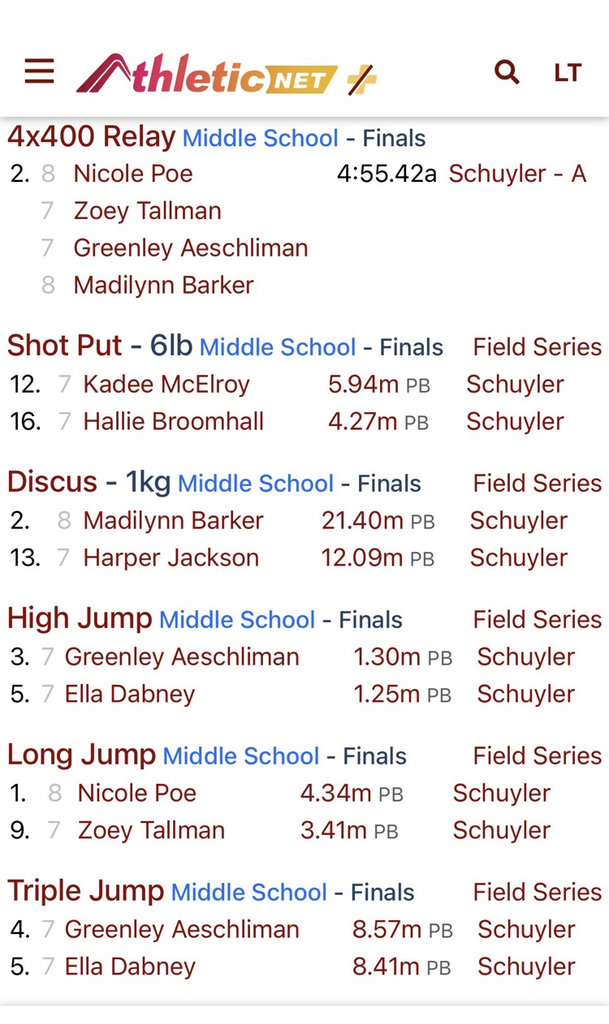Open the 4x400 Relay event results
609x1024 pixels.
pyautogui.click(x=91, y=137)
